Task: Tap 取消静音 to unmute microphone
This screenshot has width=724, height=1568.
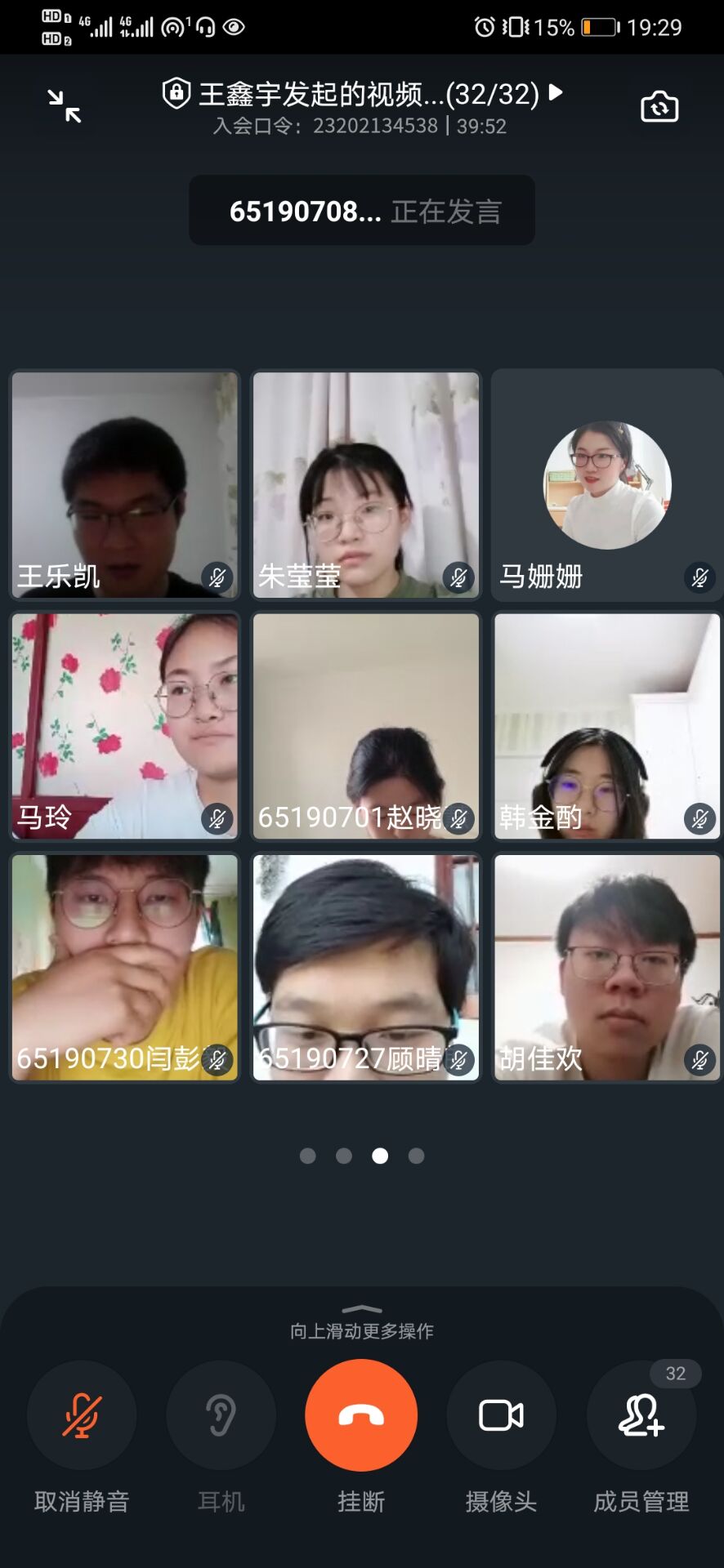Action: [82, 1415]
